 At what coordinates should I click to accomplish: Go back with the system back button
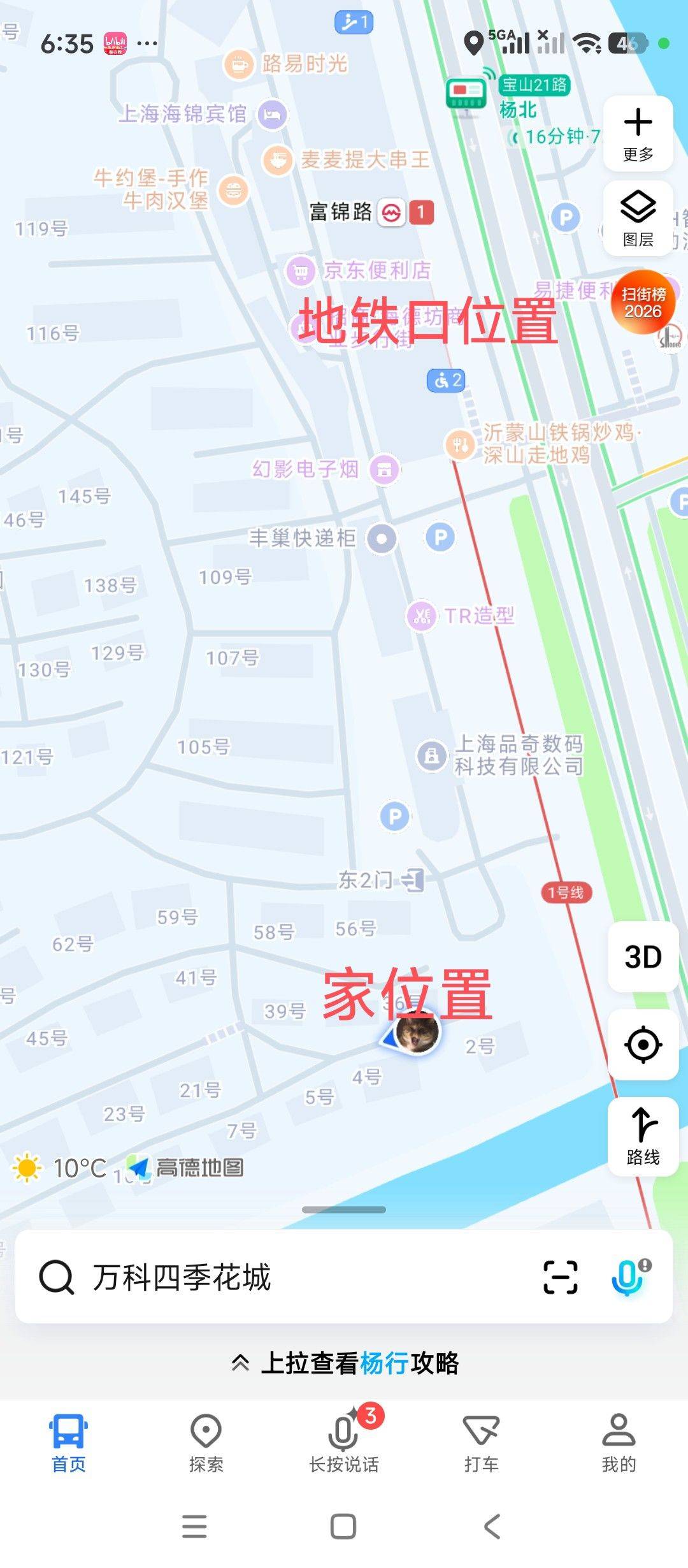coord(492,1527)
